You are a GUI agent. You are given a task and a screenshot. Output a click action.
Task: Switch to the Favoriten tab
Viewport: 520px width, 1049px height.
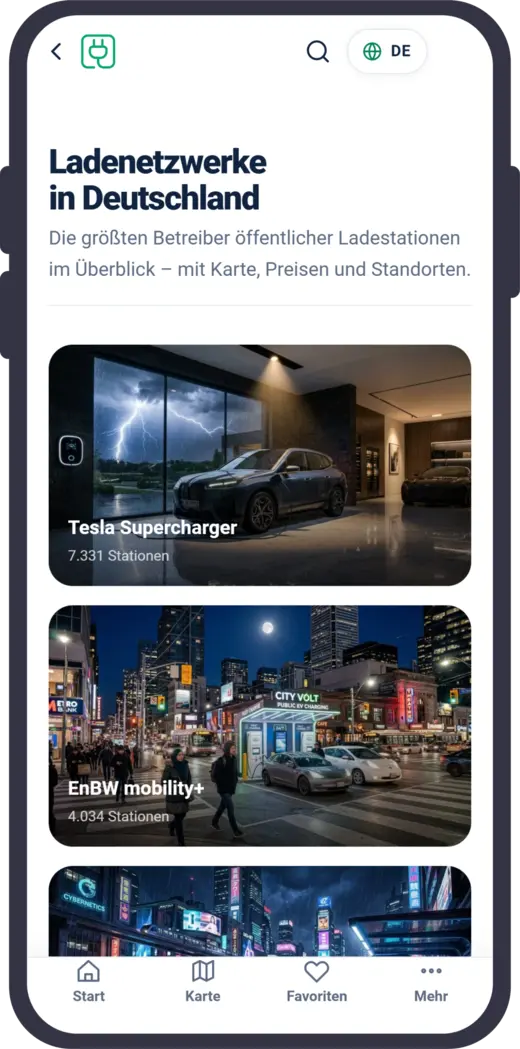coord(317,981)
